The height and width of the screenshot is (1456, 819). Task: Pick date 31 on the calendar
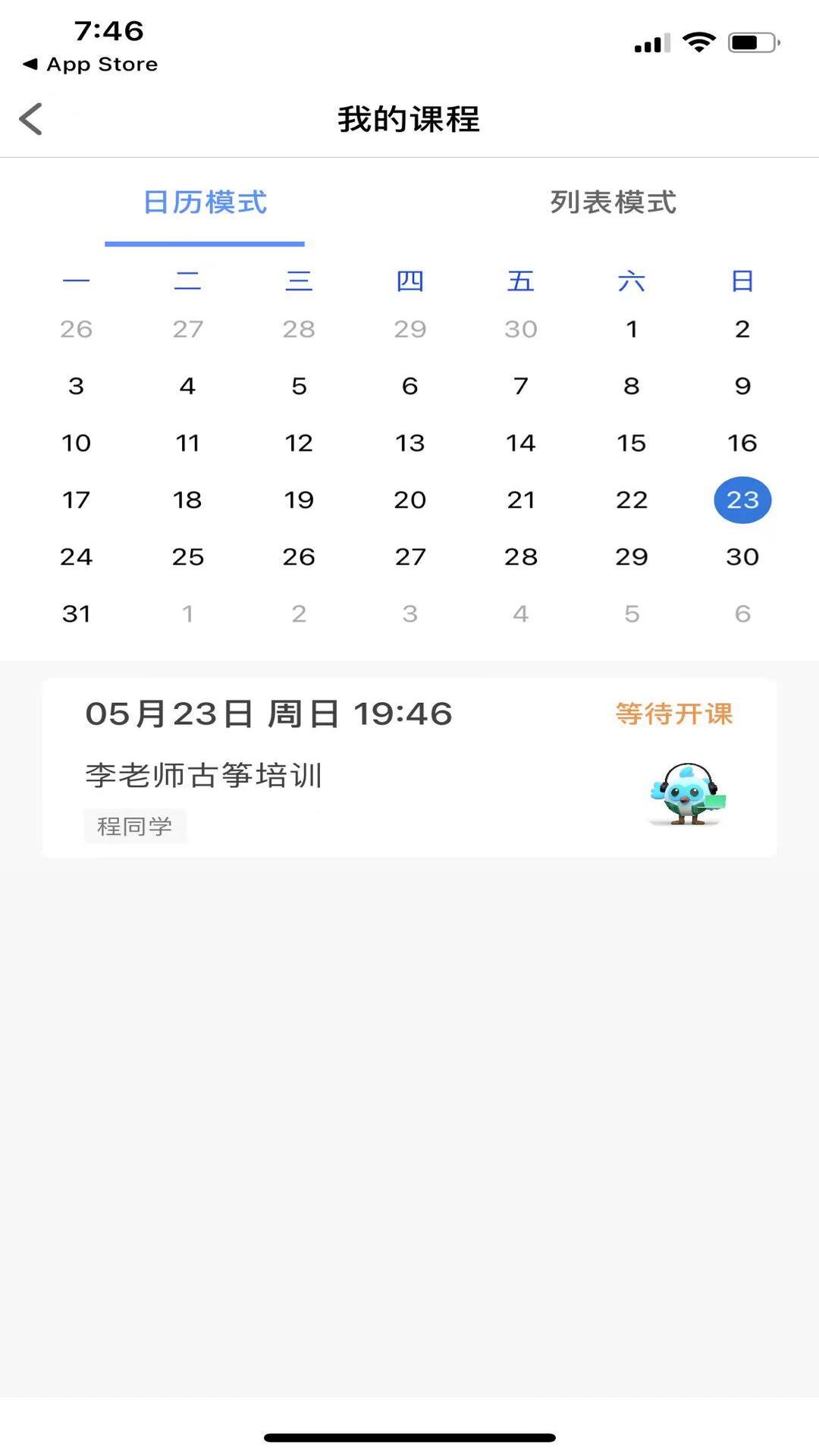(76, 613)
